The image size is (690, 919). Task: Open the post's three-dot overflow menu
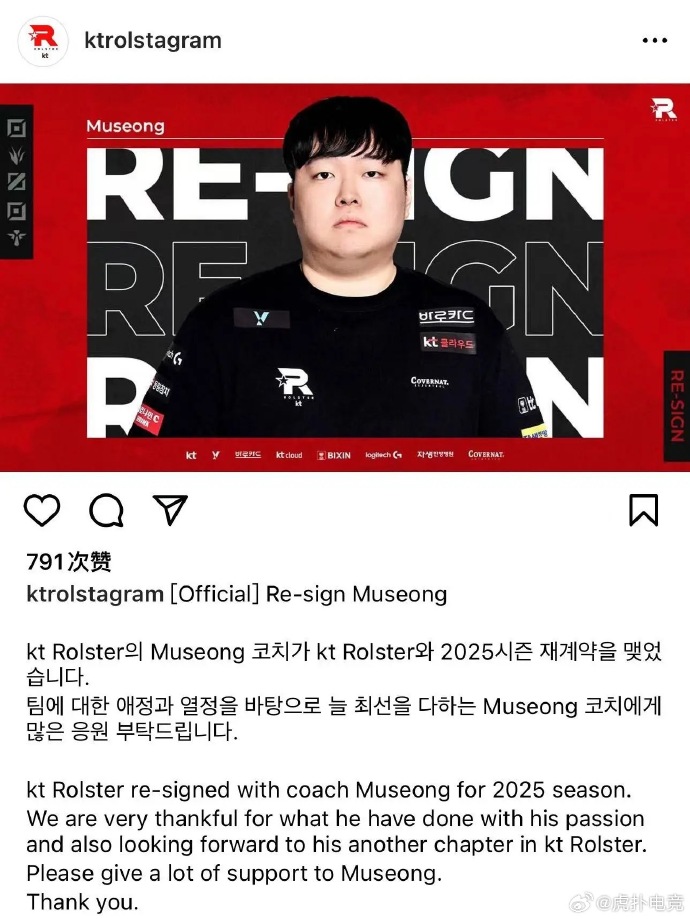654,41
